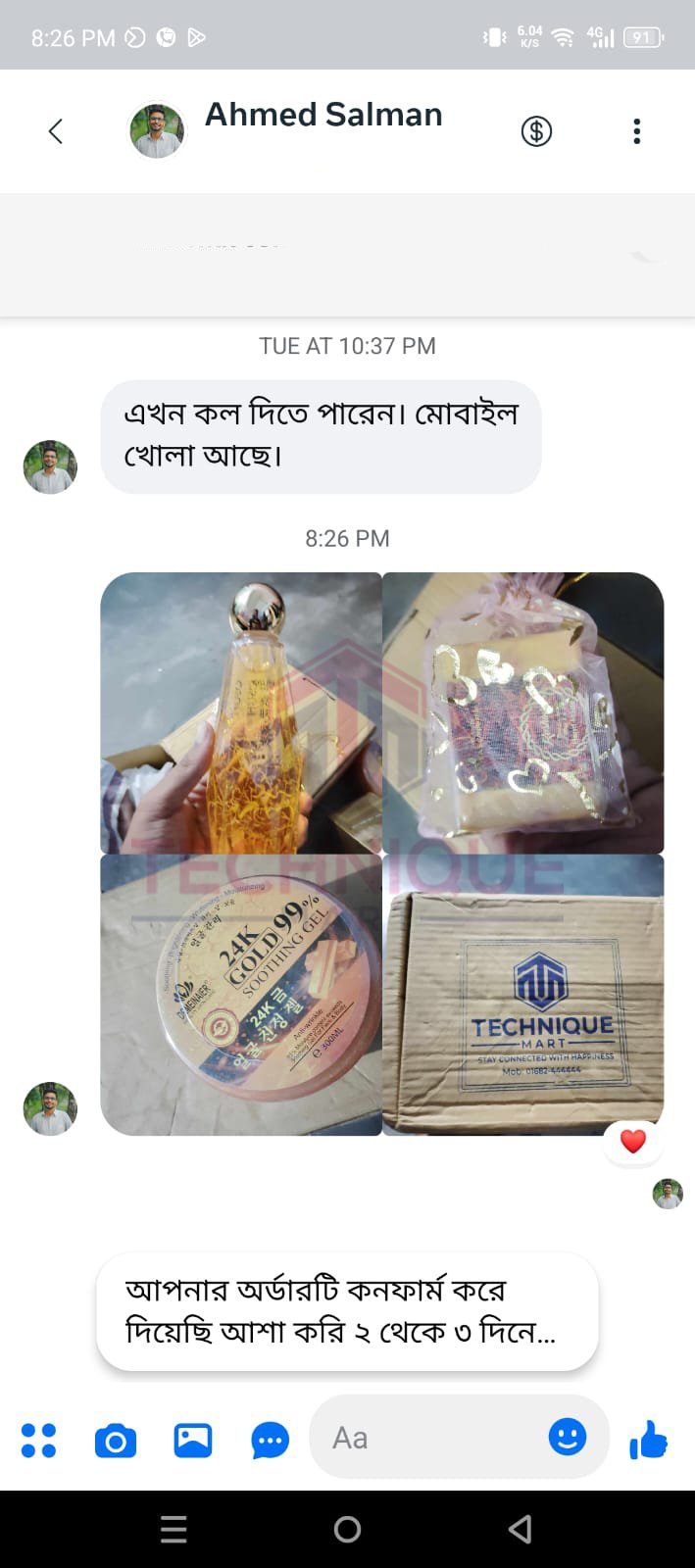Open the pink gift pouch photo
The width and height of the screenshot is (695, 1568).
point(522,712)
